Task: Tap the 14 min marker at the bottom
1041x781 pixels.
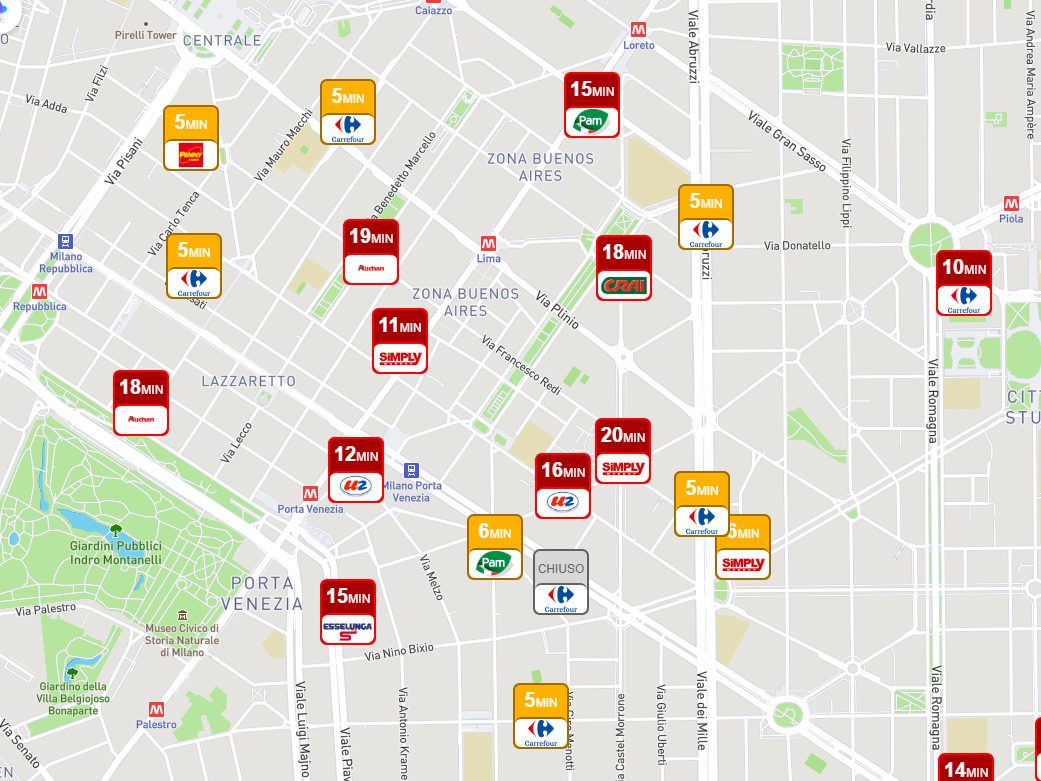Action: click(x=967, y=769)
